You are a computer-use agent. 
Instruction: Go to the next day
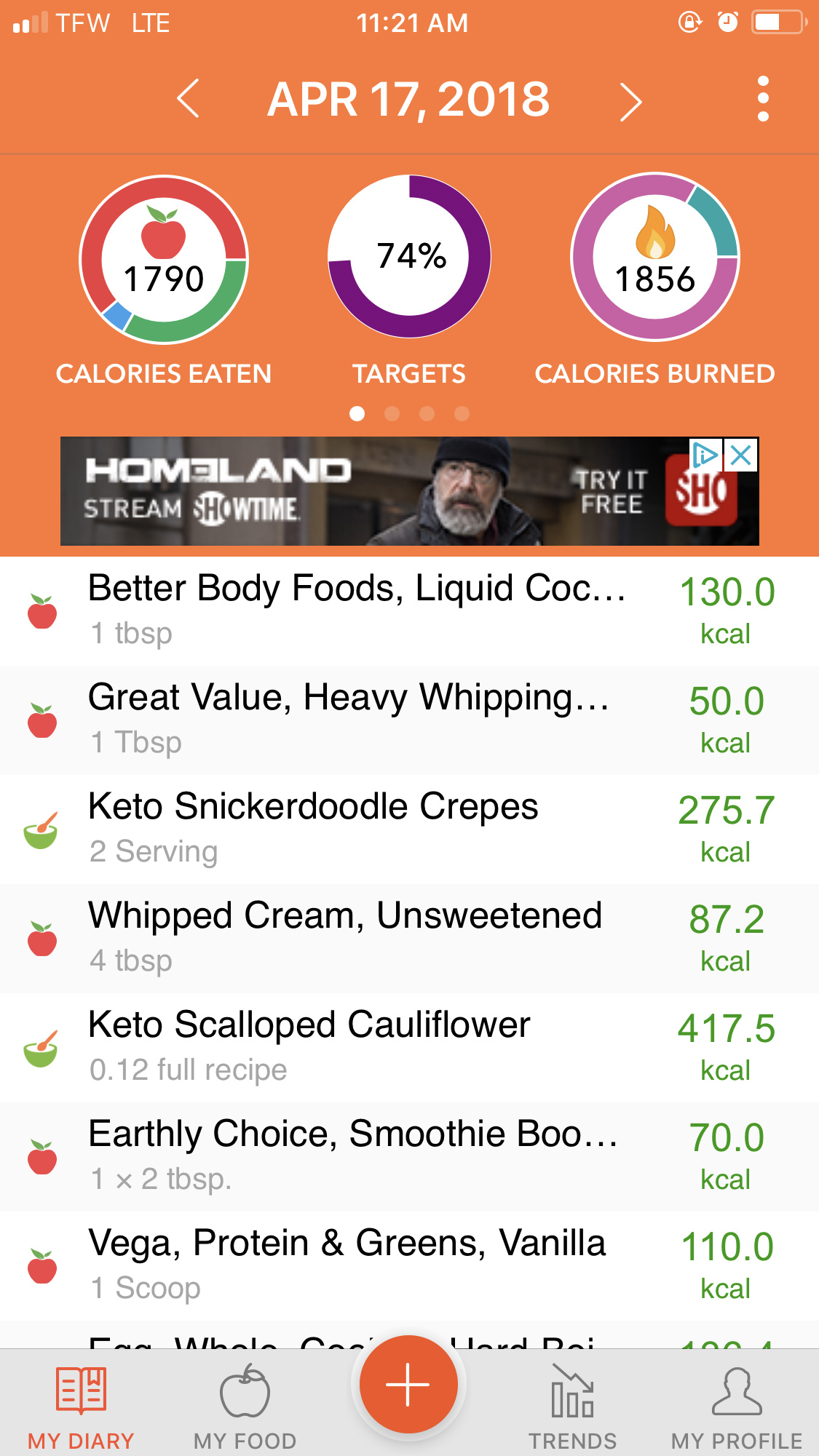click(x=630, y=101)
